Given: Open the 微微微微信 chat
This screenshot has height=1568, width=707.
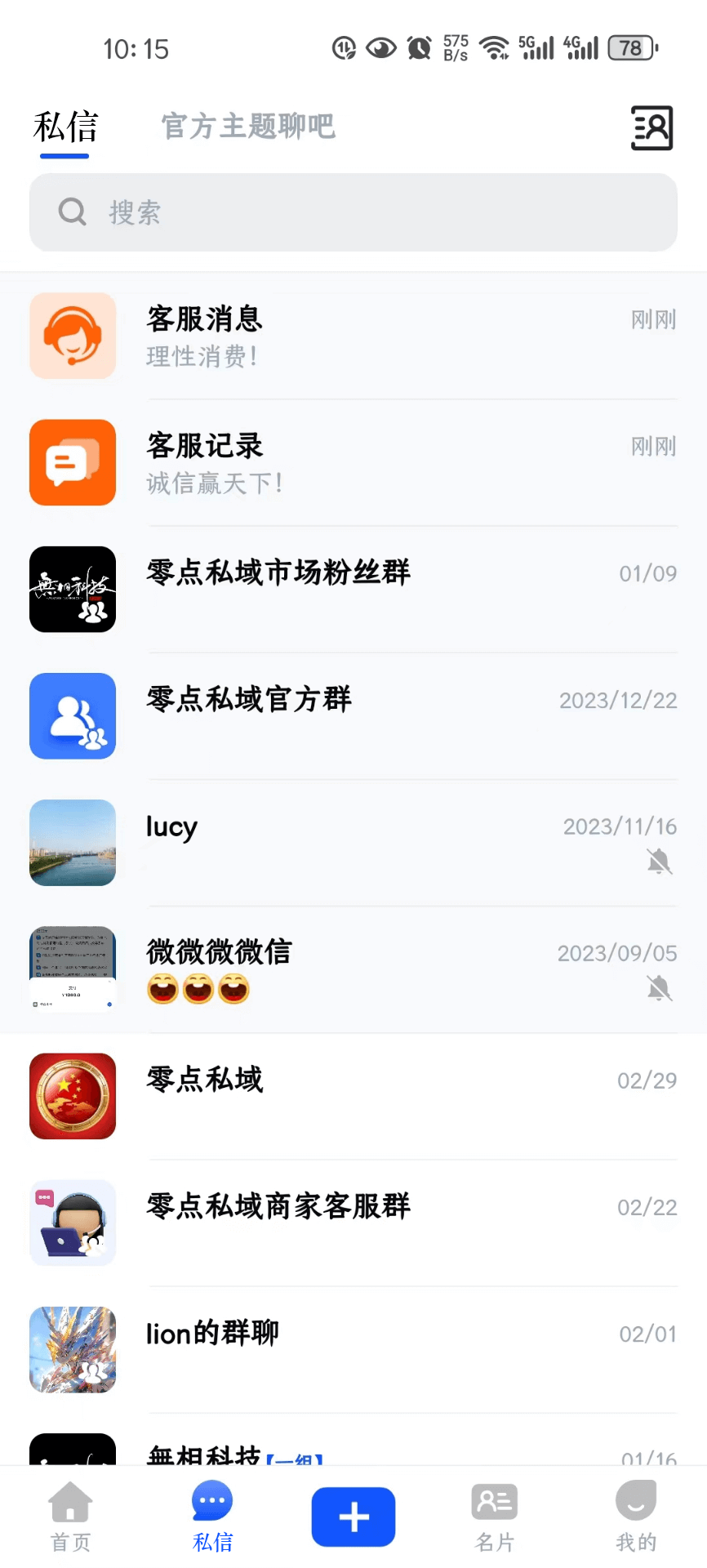Looking at the screenshot, I should pyautogui.click(x=353, y=969).
